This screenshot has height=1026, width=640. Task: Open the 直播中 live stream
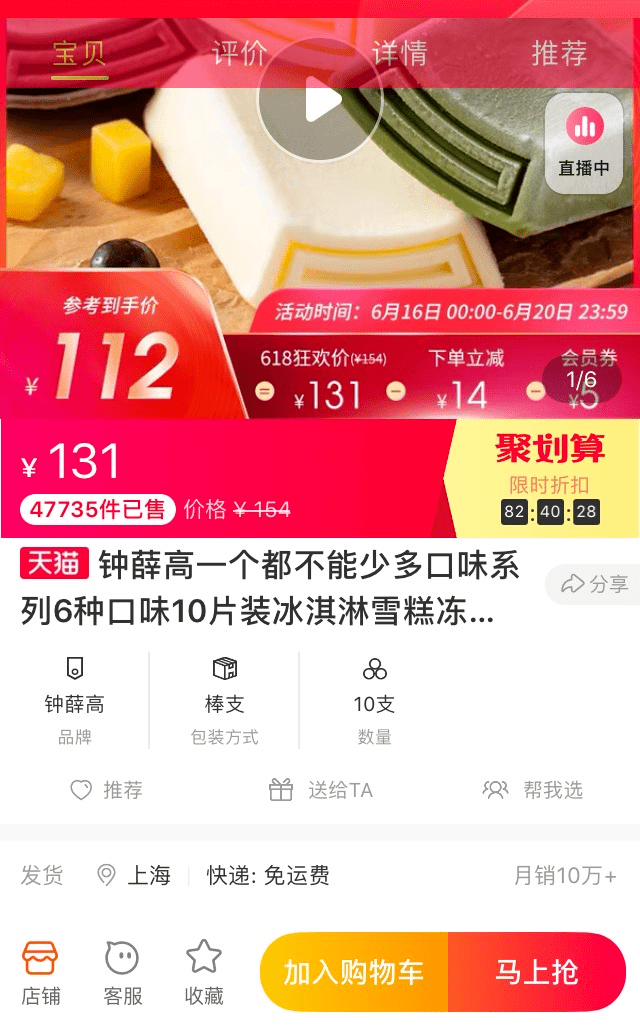pos(583,145)
